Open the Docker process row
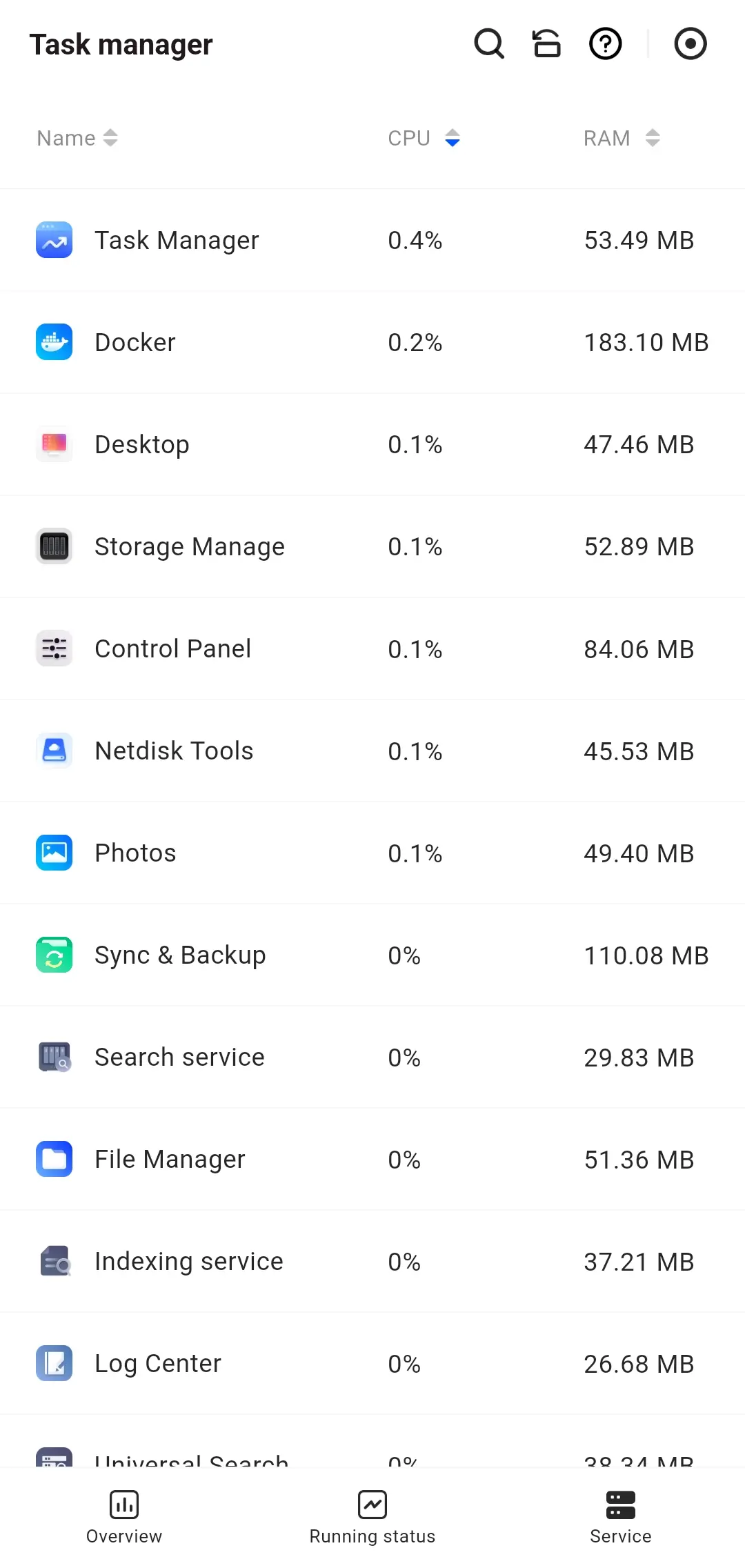This screenshot has height=1568, width=745. click(372, 342)
